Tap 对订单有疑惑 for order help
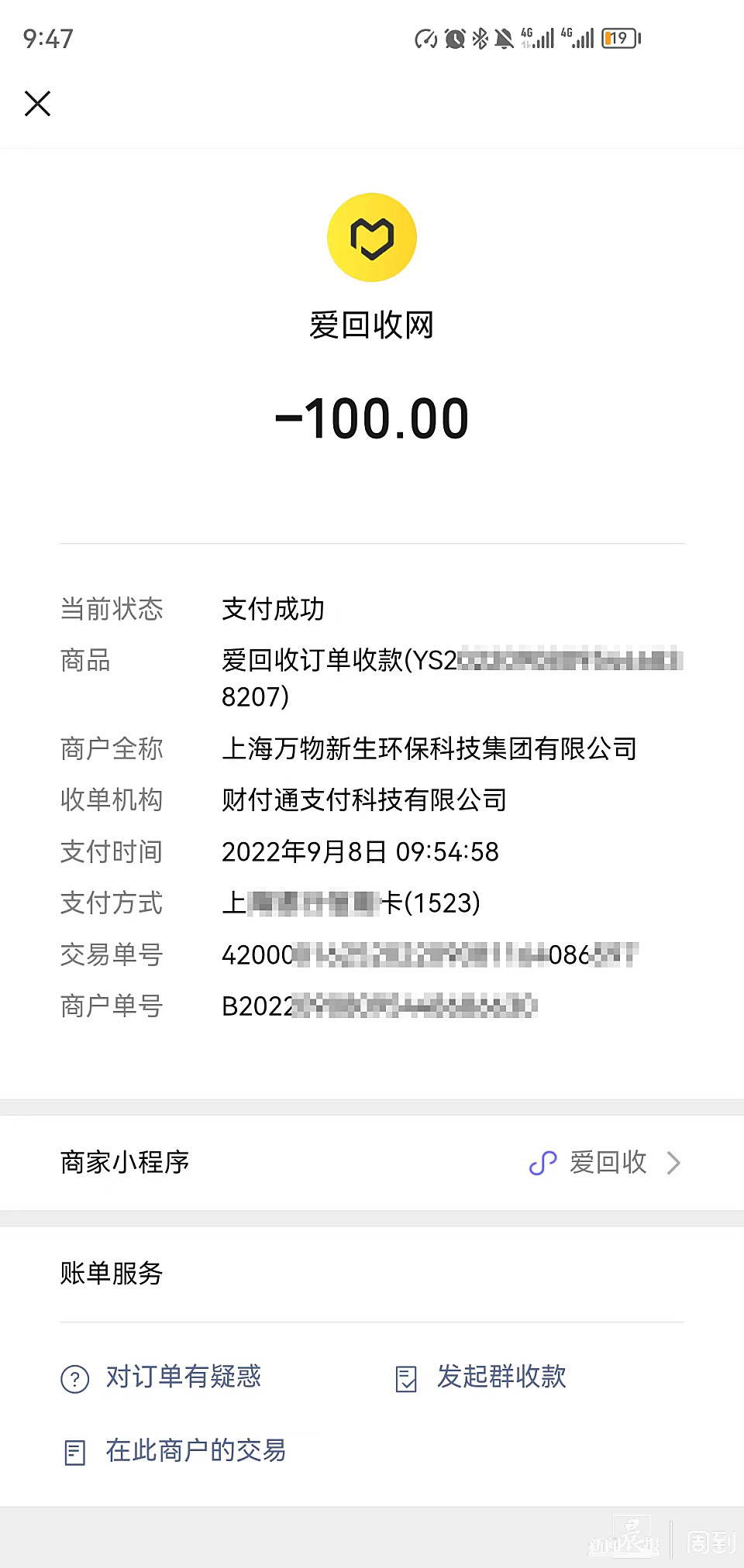Screen dimensions: 744x1568 pyautogui.click(x=183, y=1377)
